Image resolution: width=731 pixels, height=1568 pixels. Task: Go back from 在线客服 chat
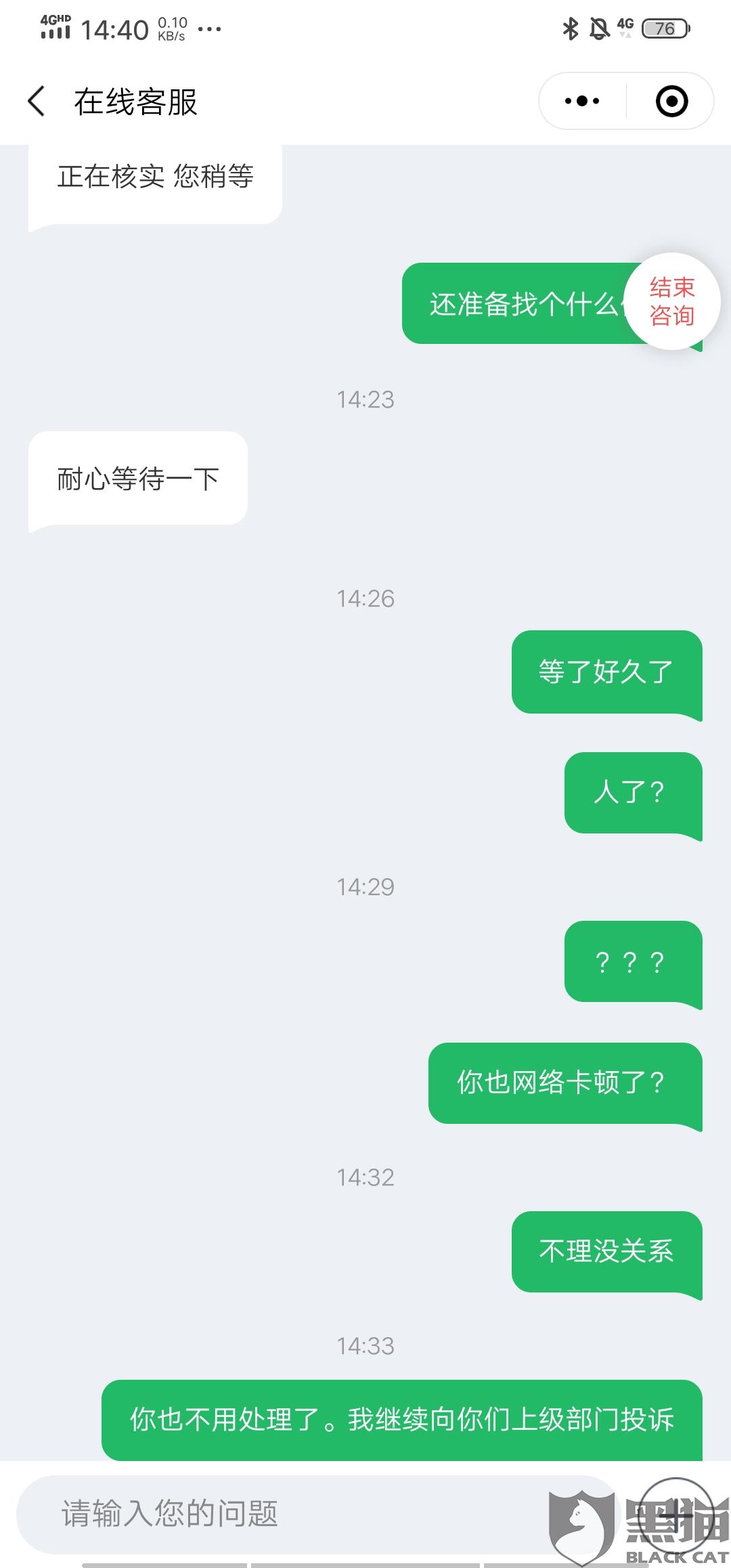37,102
